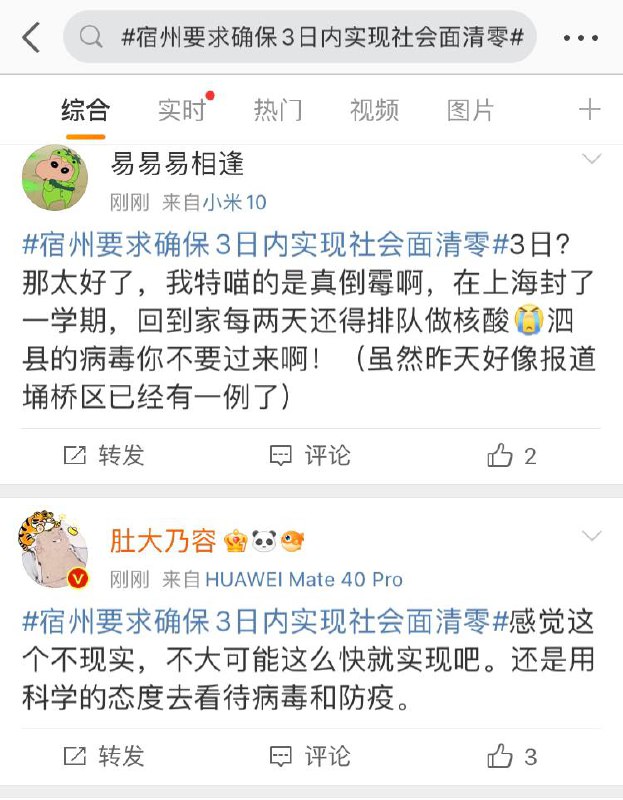Tap the plus icon beside the tabs

(590, 109)
